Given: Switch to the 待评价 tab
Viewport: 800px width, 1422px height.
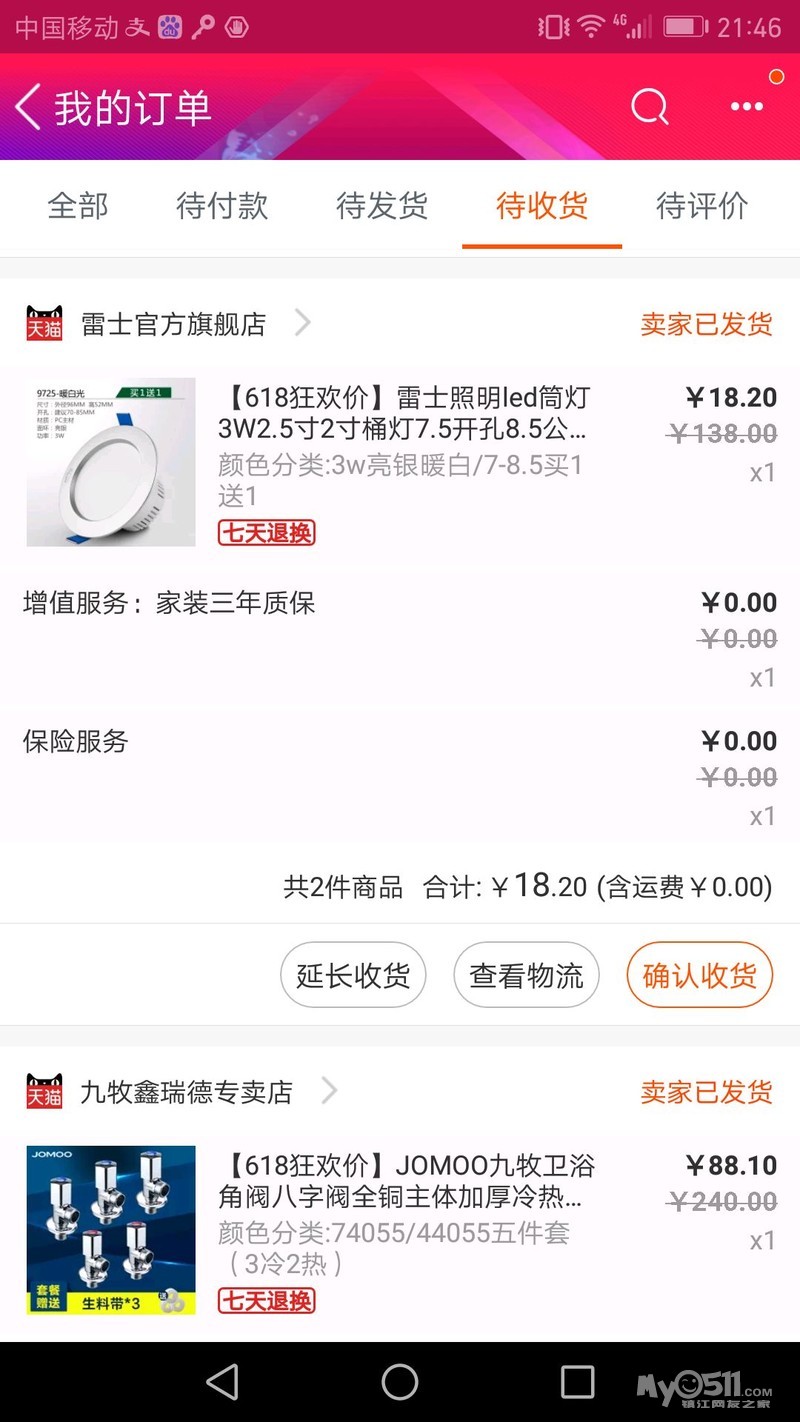Looking at the screenshot, I should (x=702, y=206).
